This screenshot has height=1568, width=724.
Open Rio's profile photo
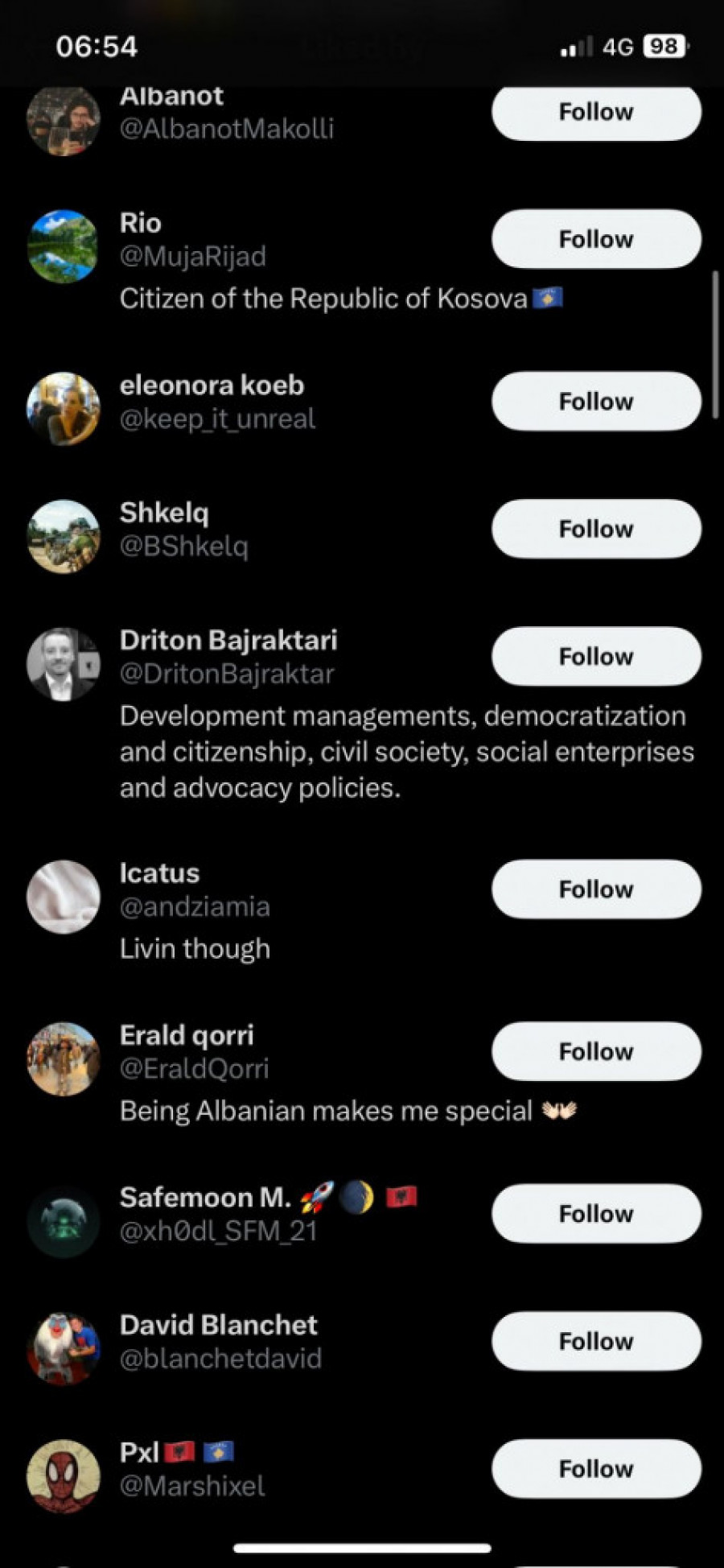coord(63,246)
